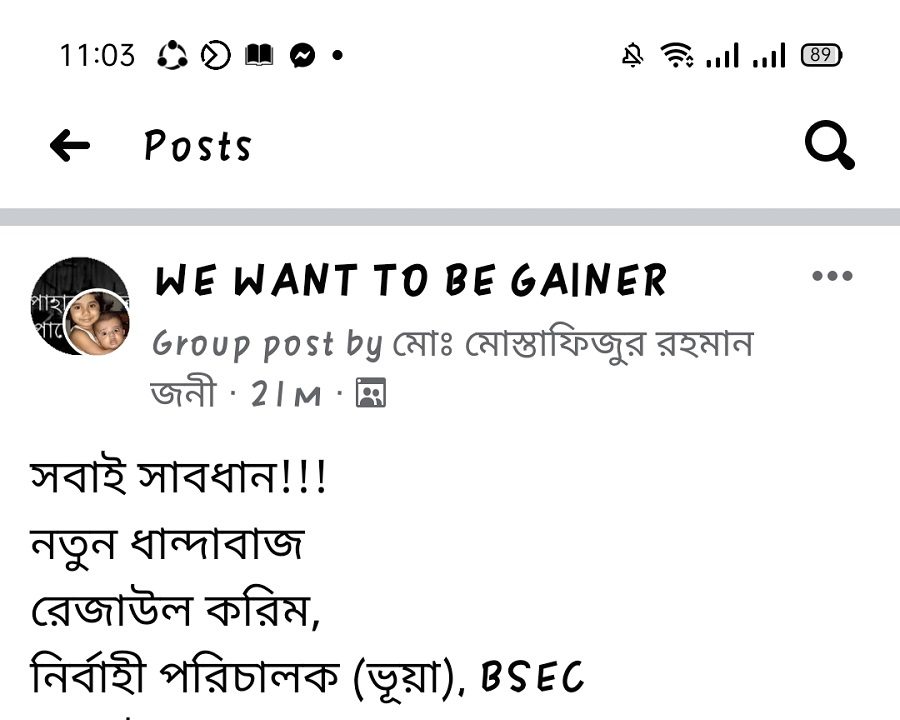This screenshot has width=900, height=720.
Task: View the poster's profile picture
Action: coord(98,324)
